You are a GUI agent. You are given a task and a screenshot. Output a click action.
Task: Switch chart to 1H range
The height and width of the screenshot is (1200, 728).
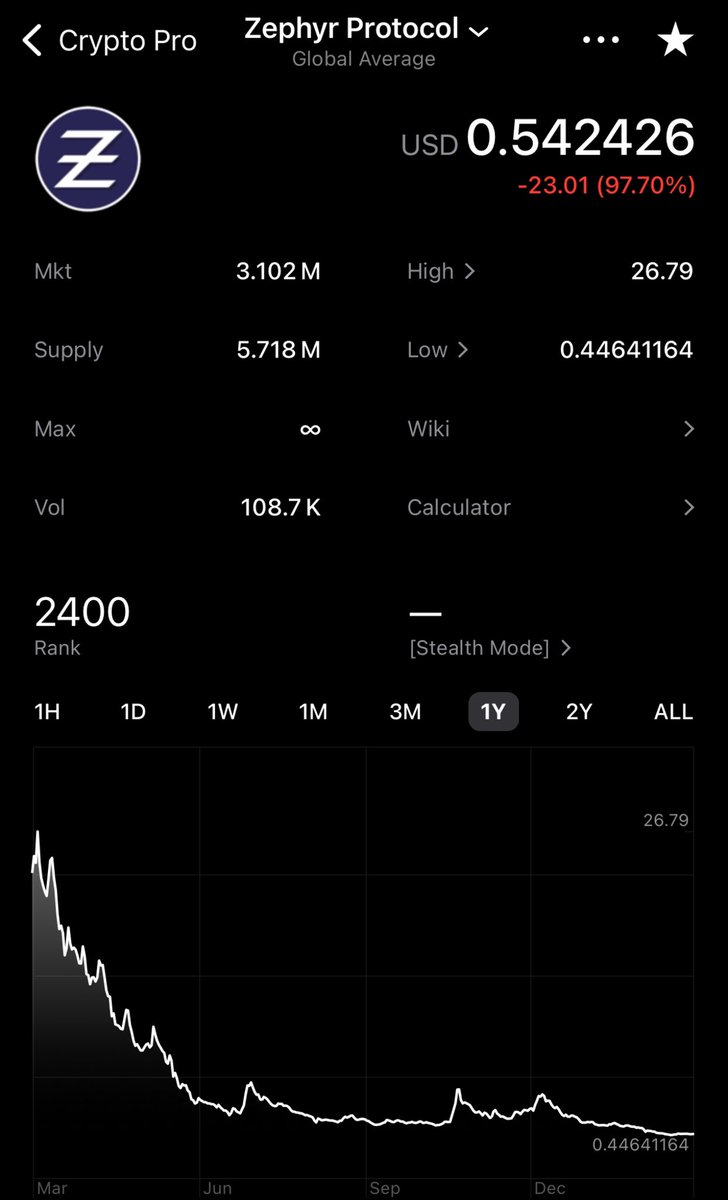click(47, 712)
